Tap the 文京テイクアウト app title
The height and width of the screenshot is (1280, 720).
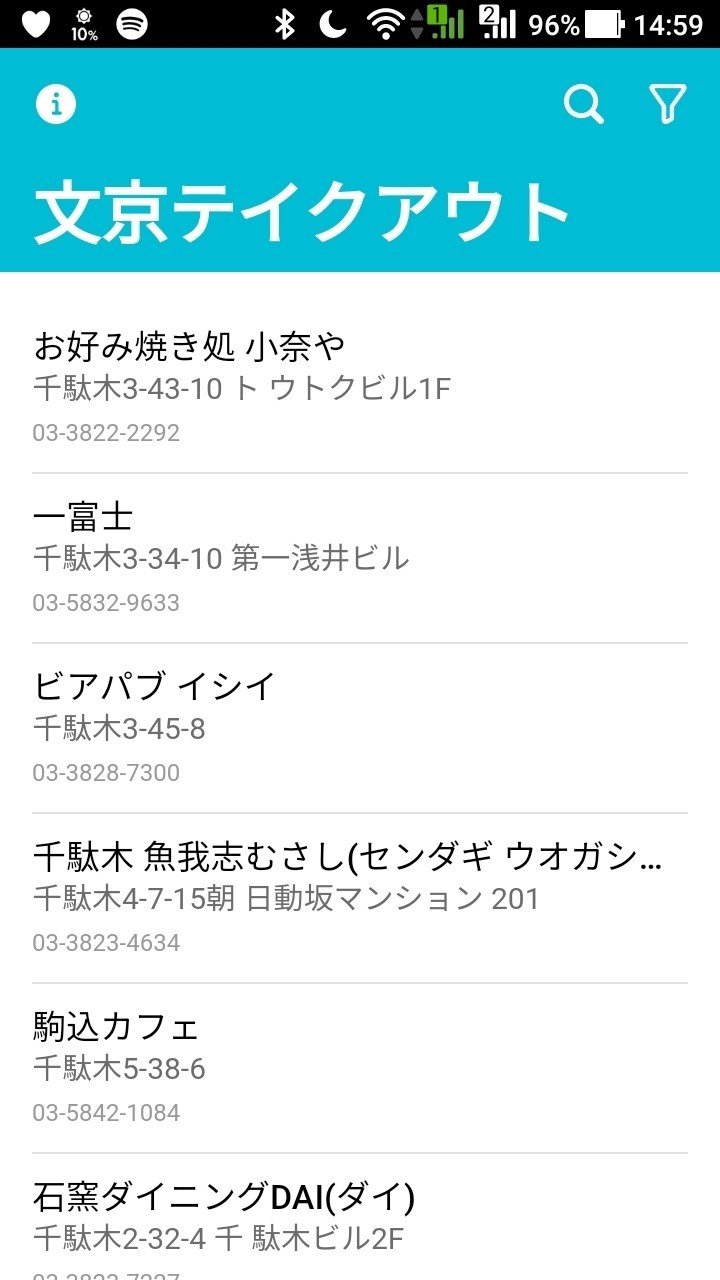[300, 211]
